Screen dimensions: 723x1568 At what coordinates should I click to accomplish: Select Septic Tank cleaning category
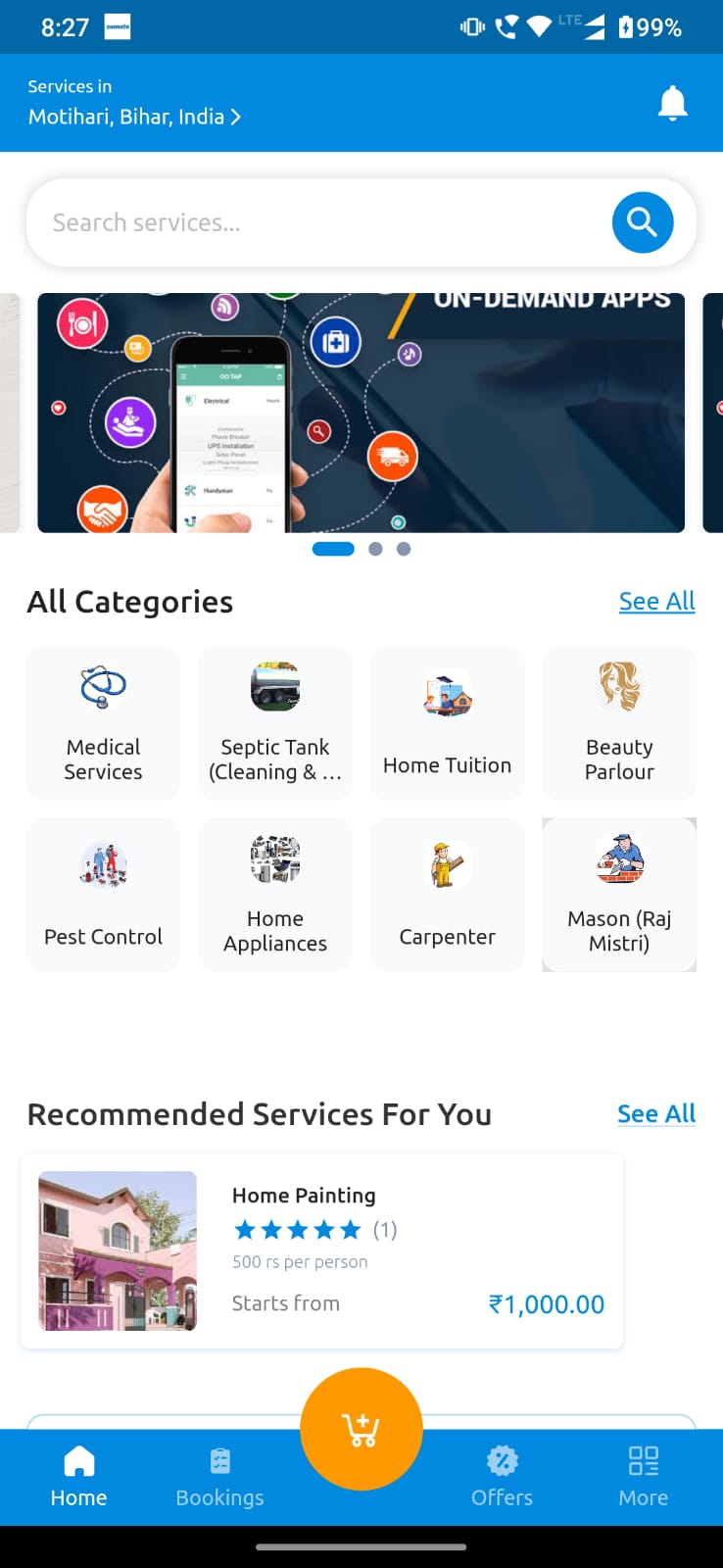[275, 722]
